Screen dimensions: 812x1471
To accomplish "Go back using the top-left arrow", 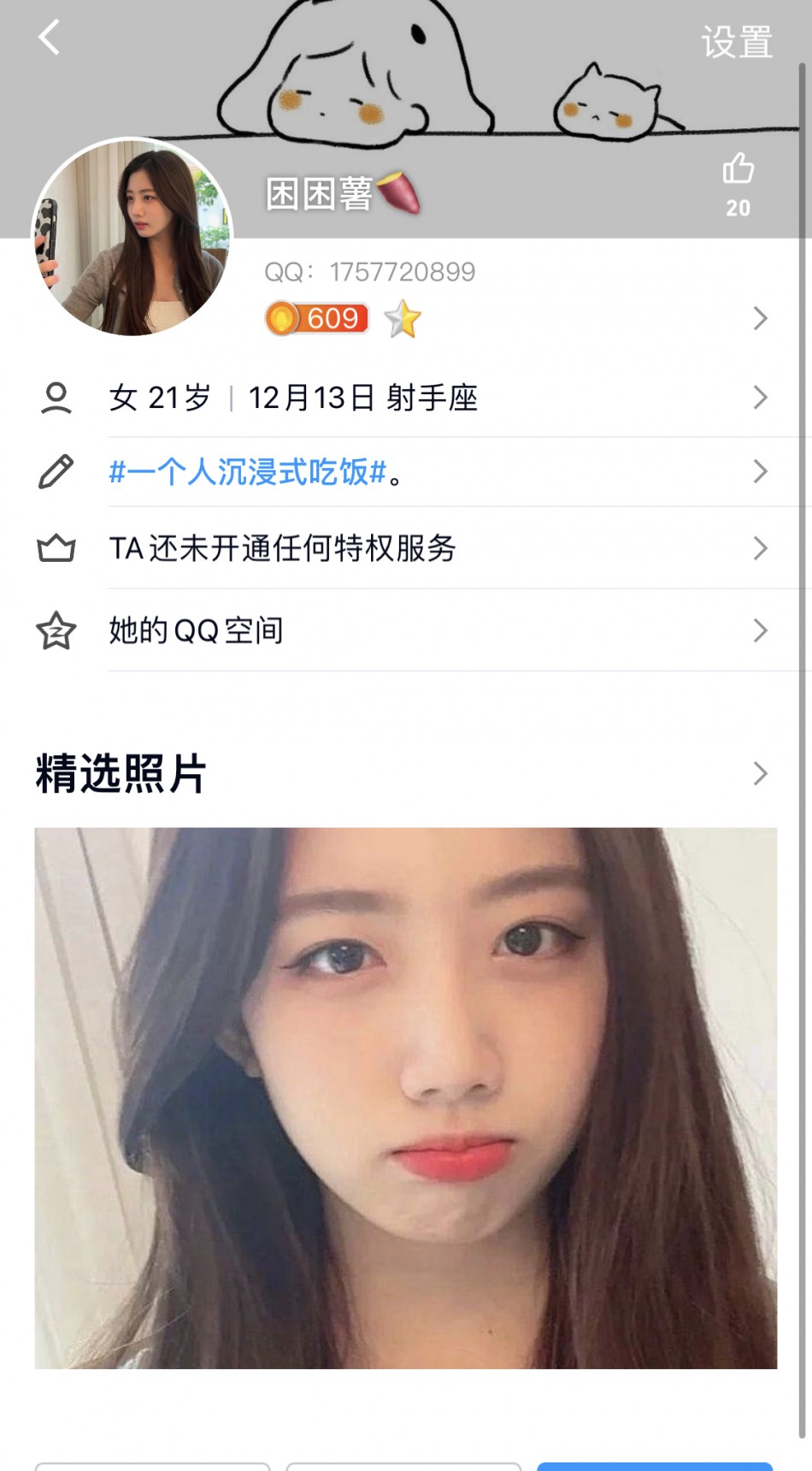I will point(50,38).
